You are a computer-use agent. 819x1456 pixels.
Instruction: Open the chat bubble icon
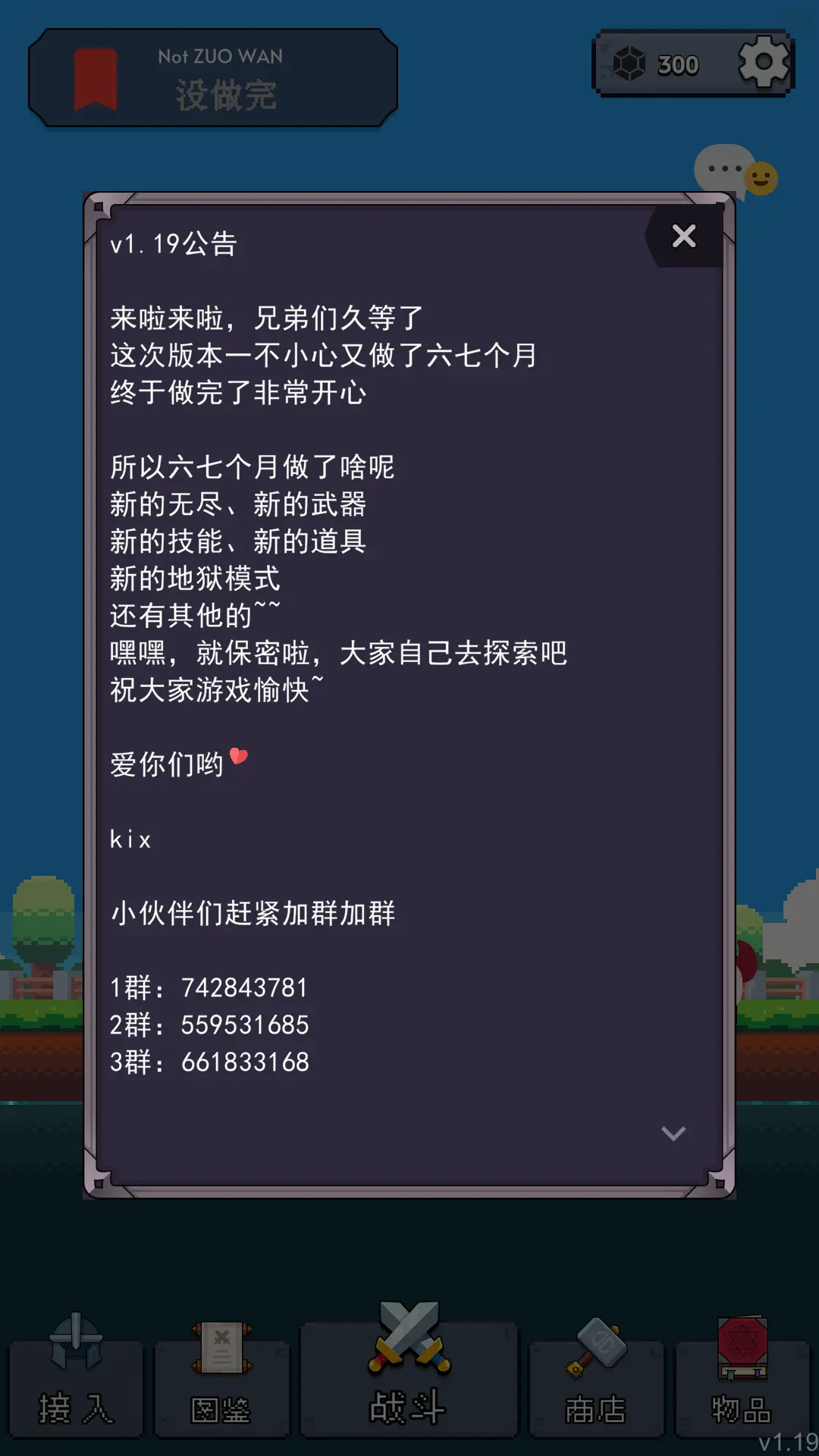(x=723, y=168)
